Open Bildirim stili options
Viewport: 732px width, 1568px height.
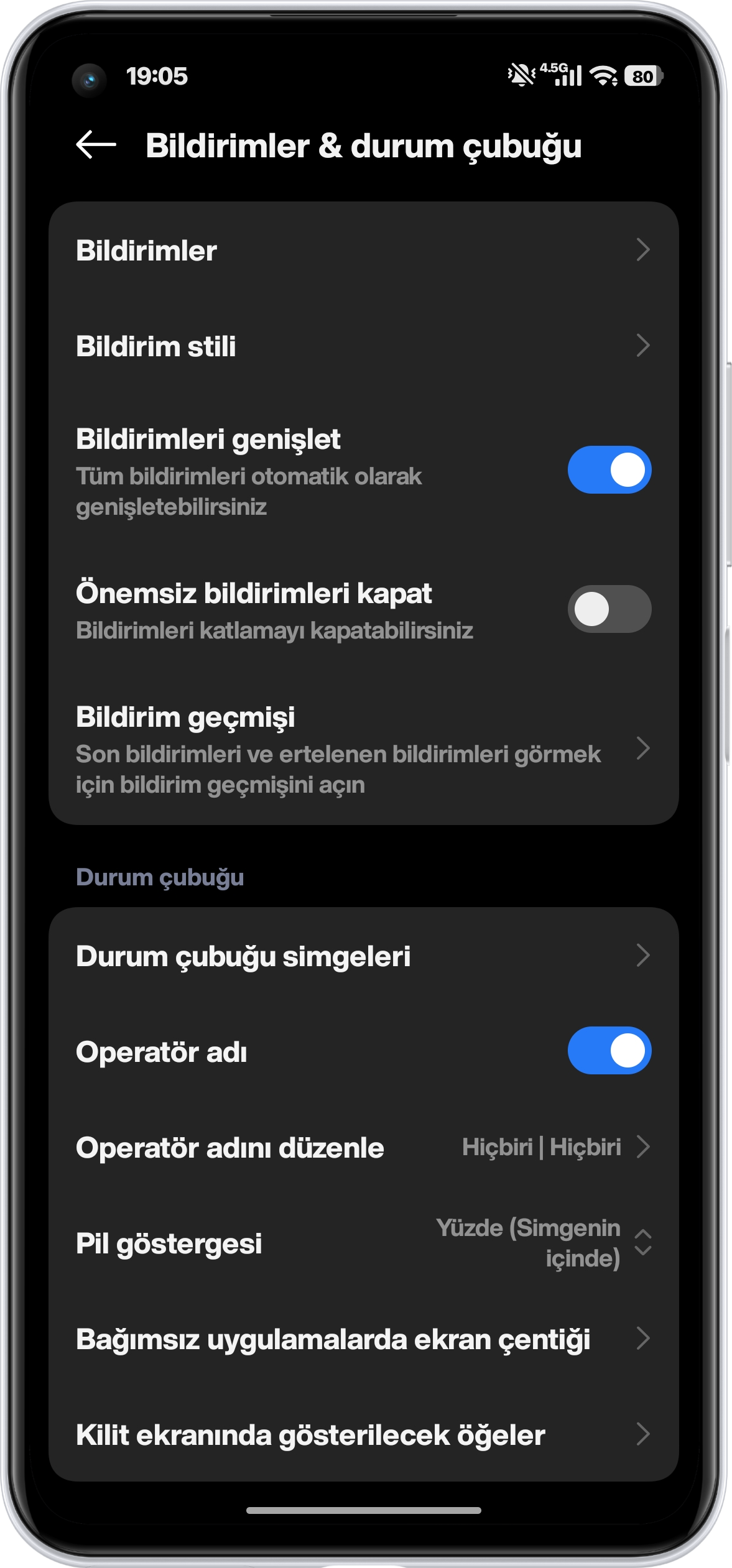coord(363,346)
